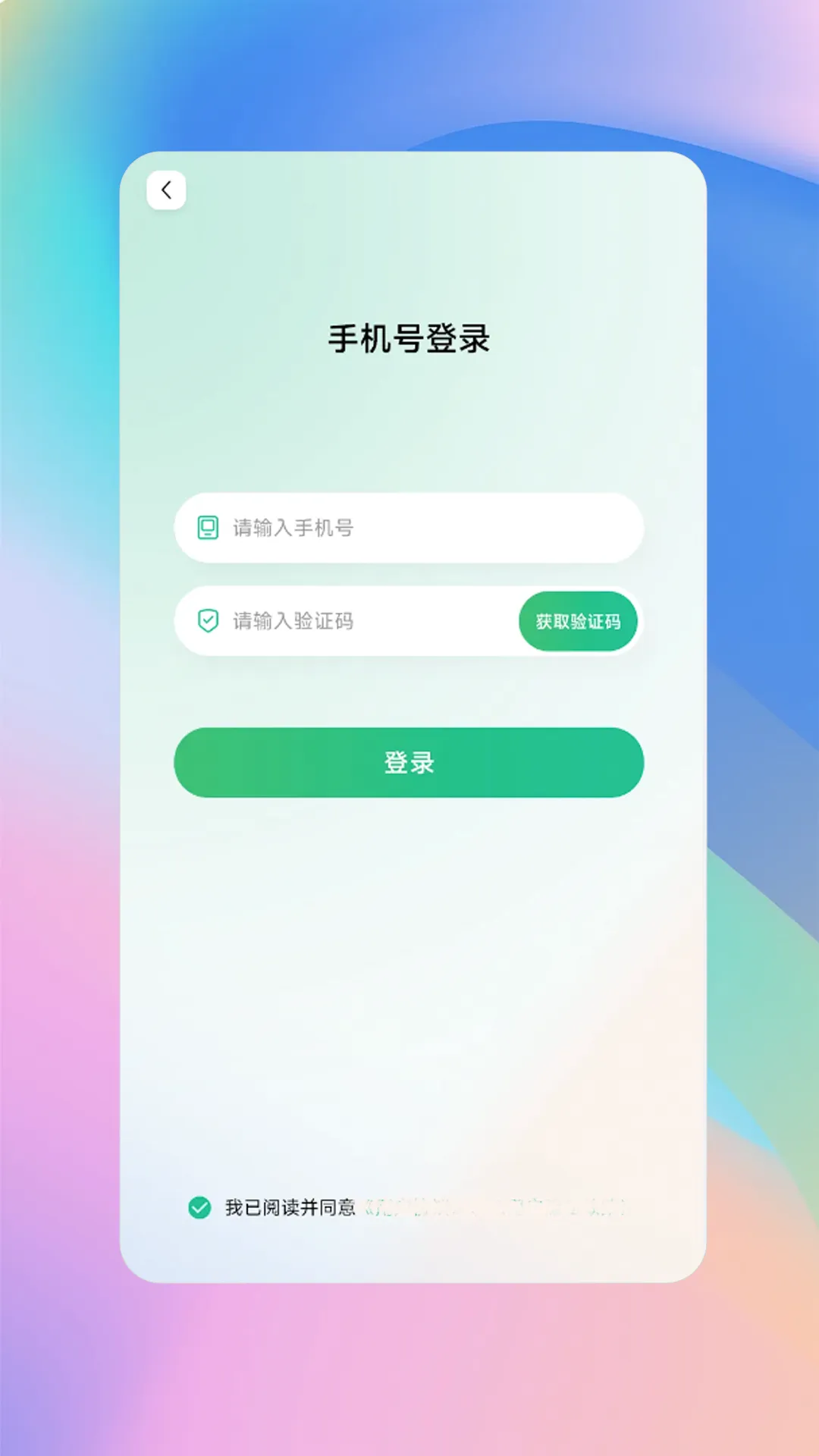Tap the verification code field (请输入验证码)

346,621
